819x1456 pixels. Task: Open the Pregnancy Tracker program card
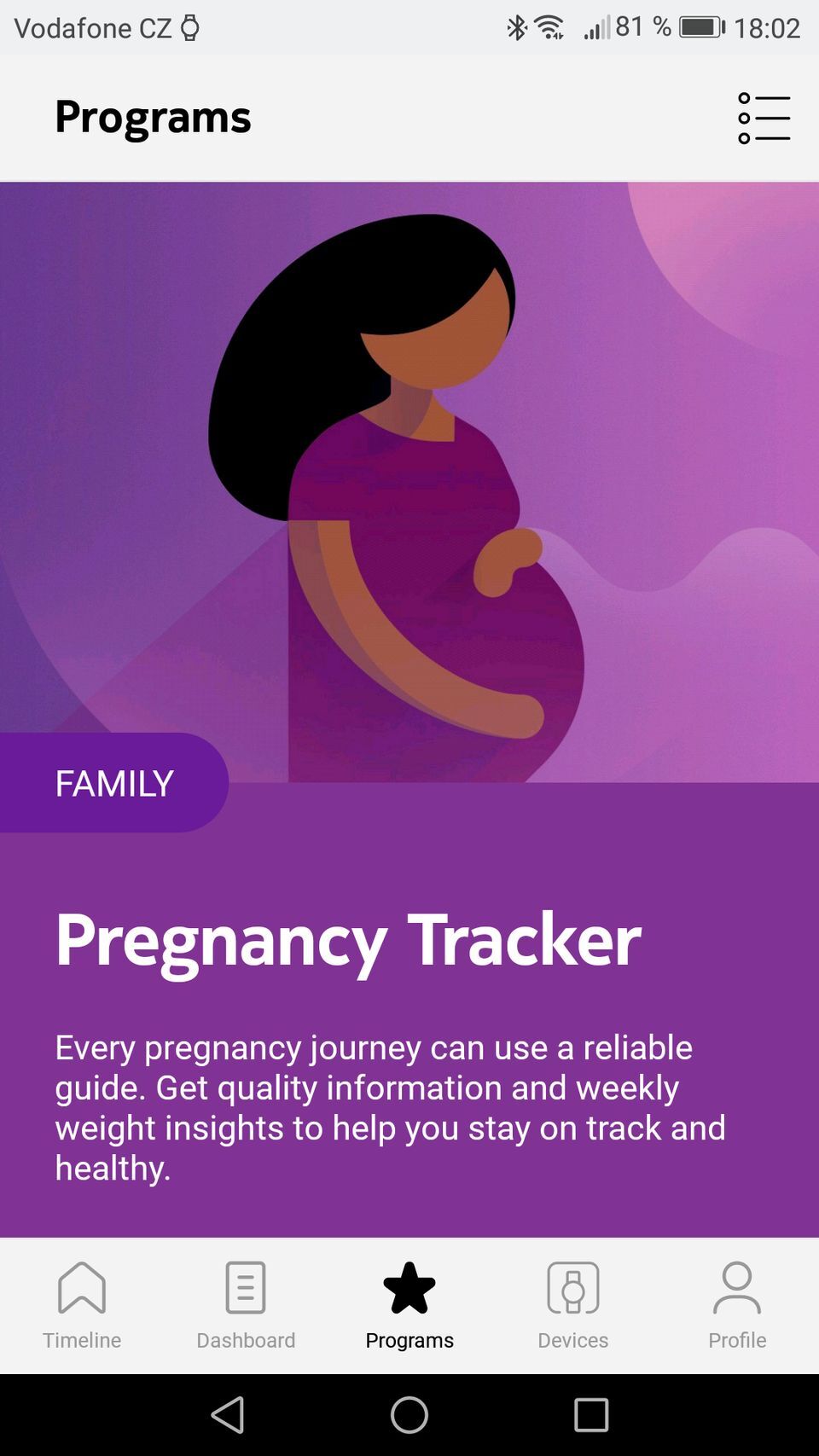pyautogui.click(x=409, y=938)
